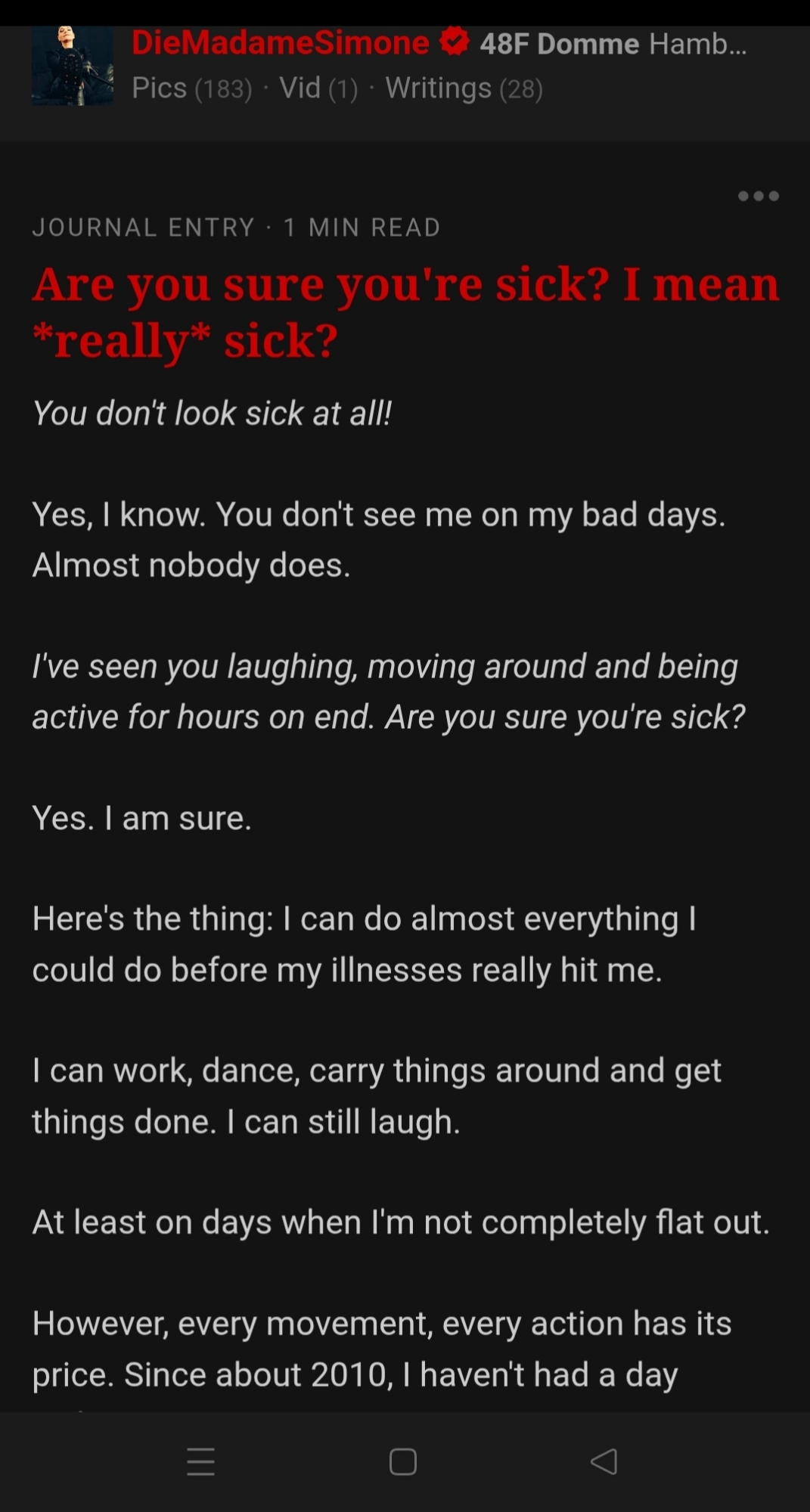810x1512 pixels.
Task: Open DieMadameSimone's profile picture
Action: pyautogui.click(x=73, y=66)
